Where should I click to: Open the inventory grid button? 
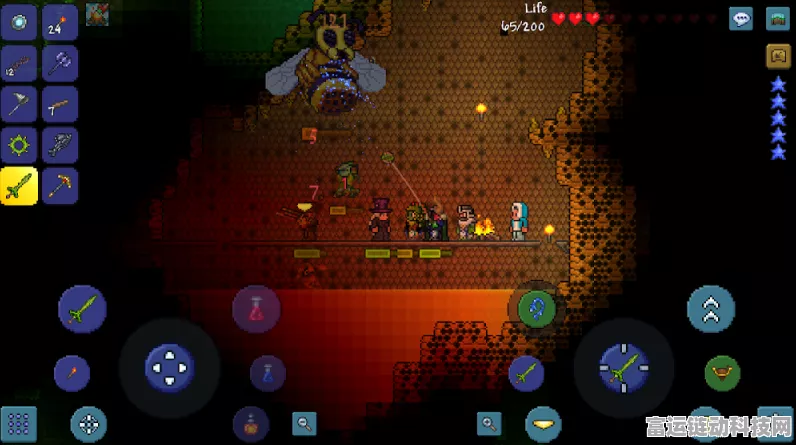18,423
